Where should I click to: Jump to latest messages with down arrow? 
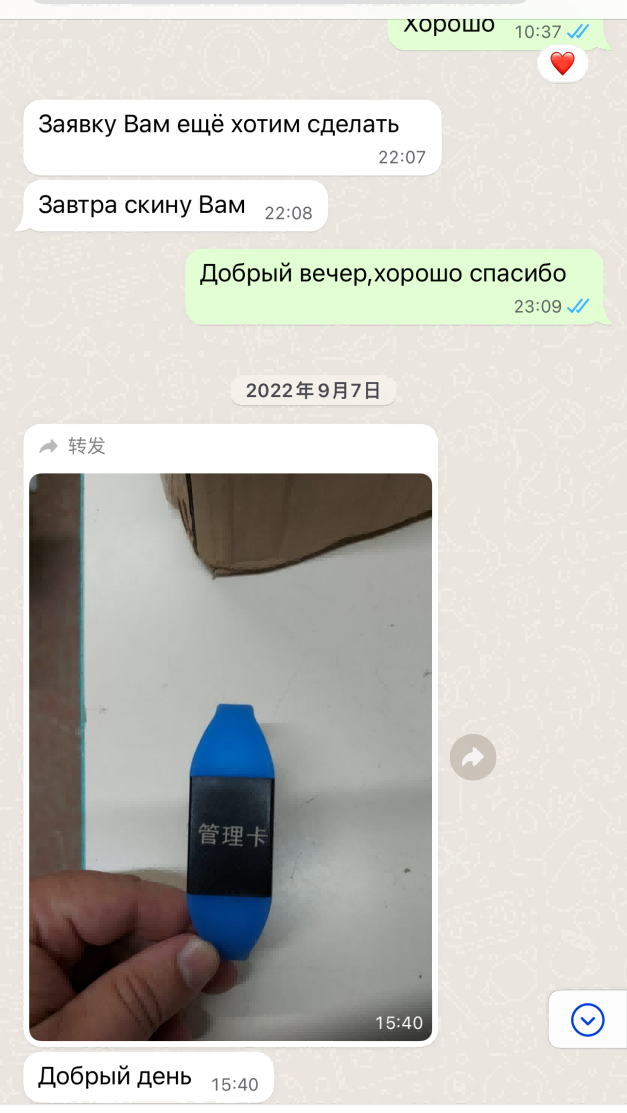click(588, 1020)
